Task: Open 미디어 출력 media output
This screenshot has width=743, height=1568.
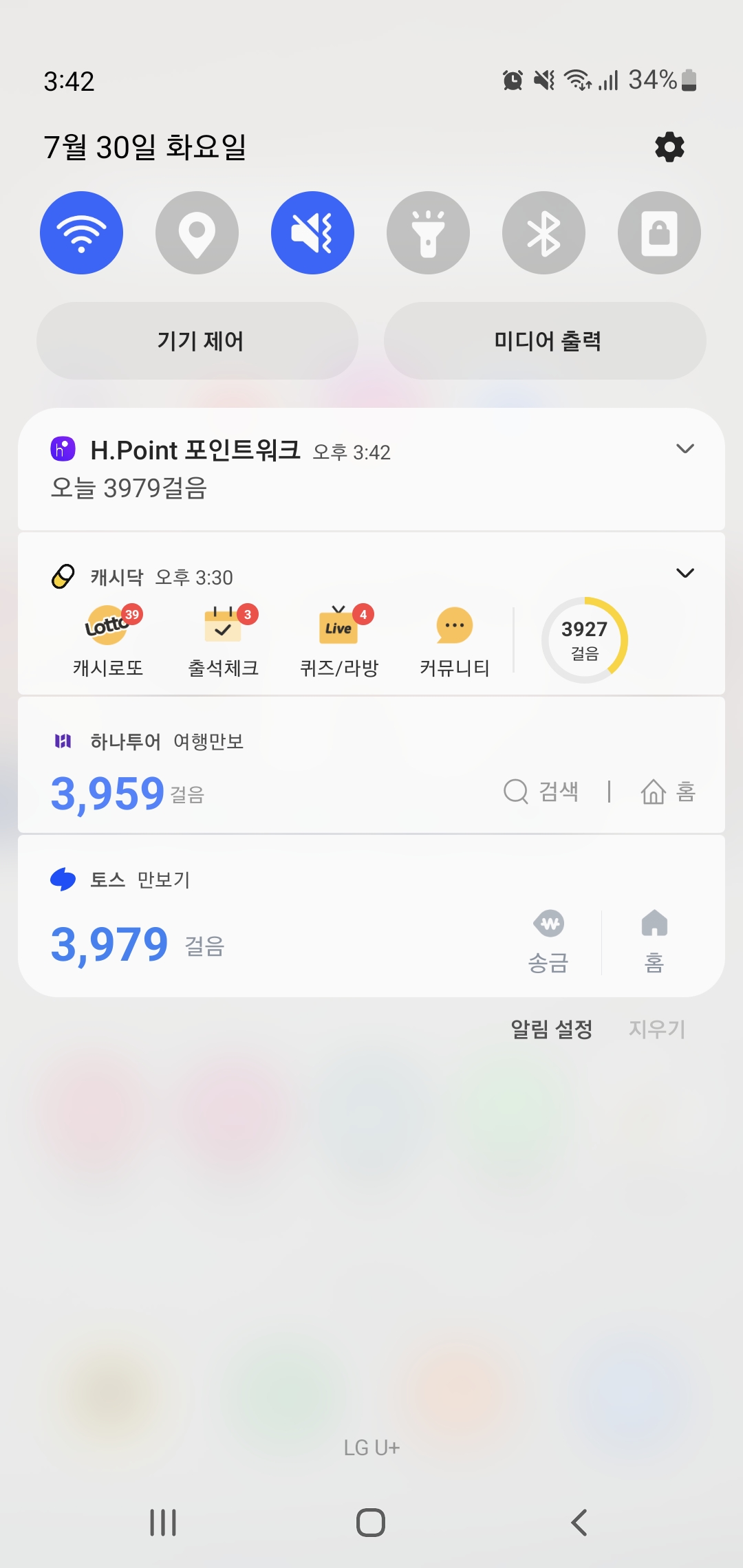Action: [546, 341]
